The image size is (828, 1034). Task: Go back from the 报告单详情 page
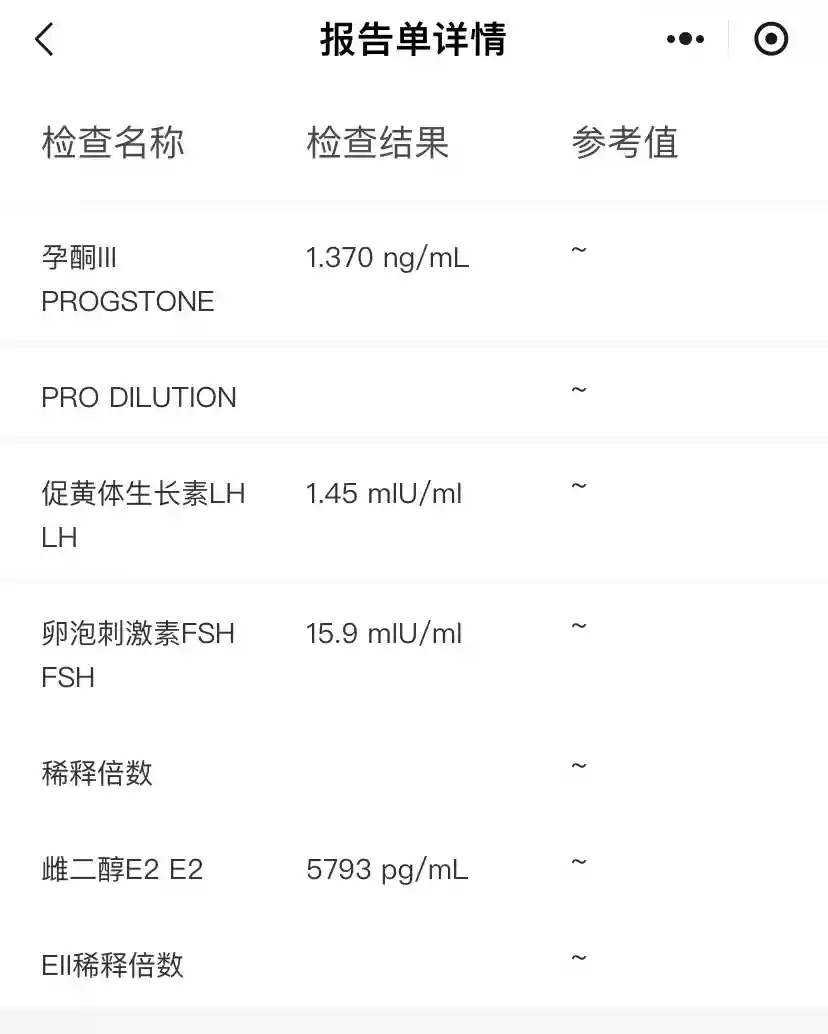click(x=44, y=40)
